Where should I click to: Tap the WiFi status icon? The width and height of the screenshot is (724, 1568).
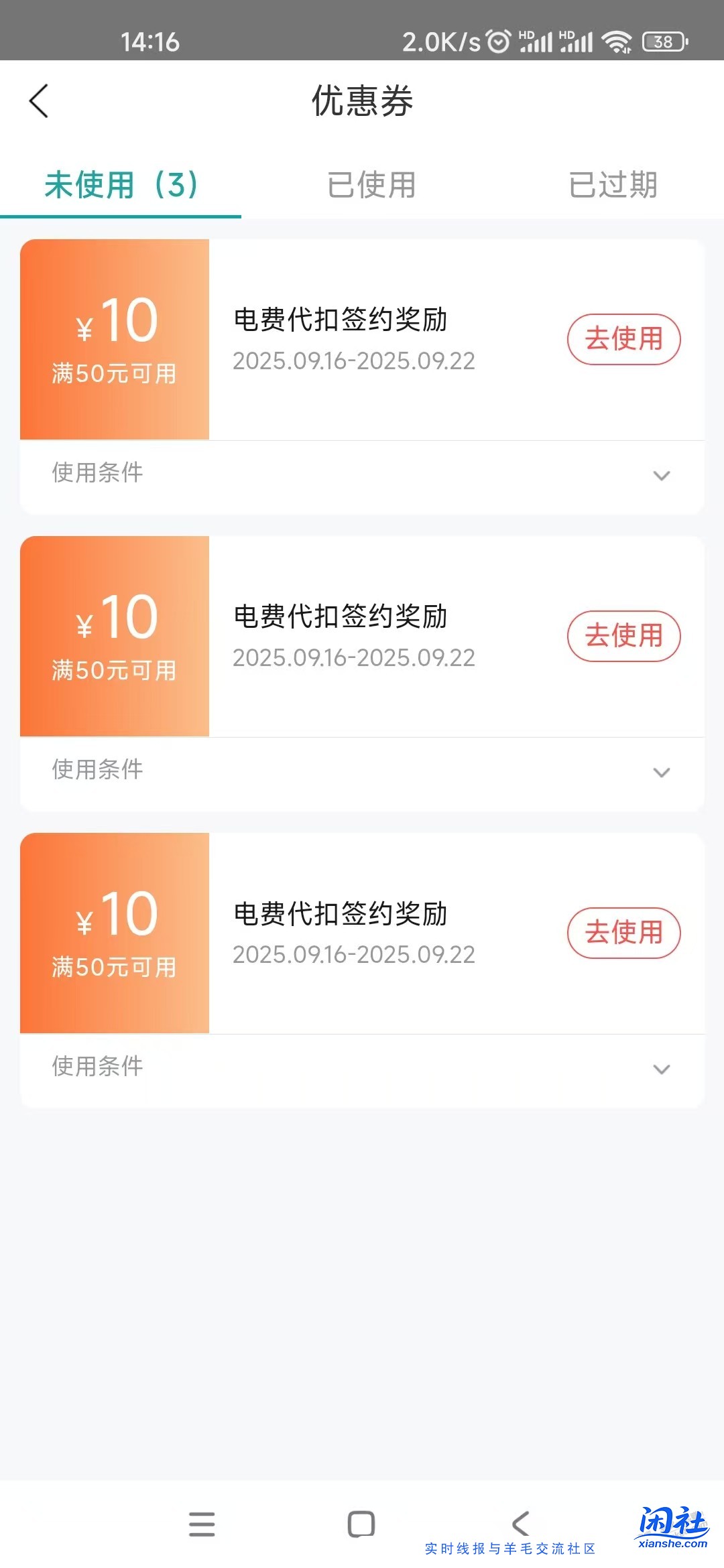(617, 42)
